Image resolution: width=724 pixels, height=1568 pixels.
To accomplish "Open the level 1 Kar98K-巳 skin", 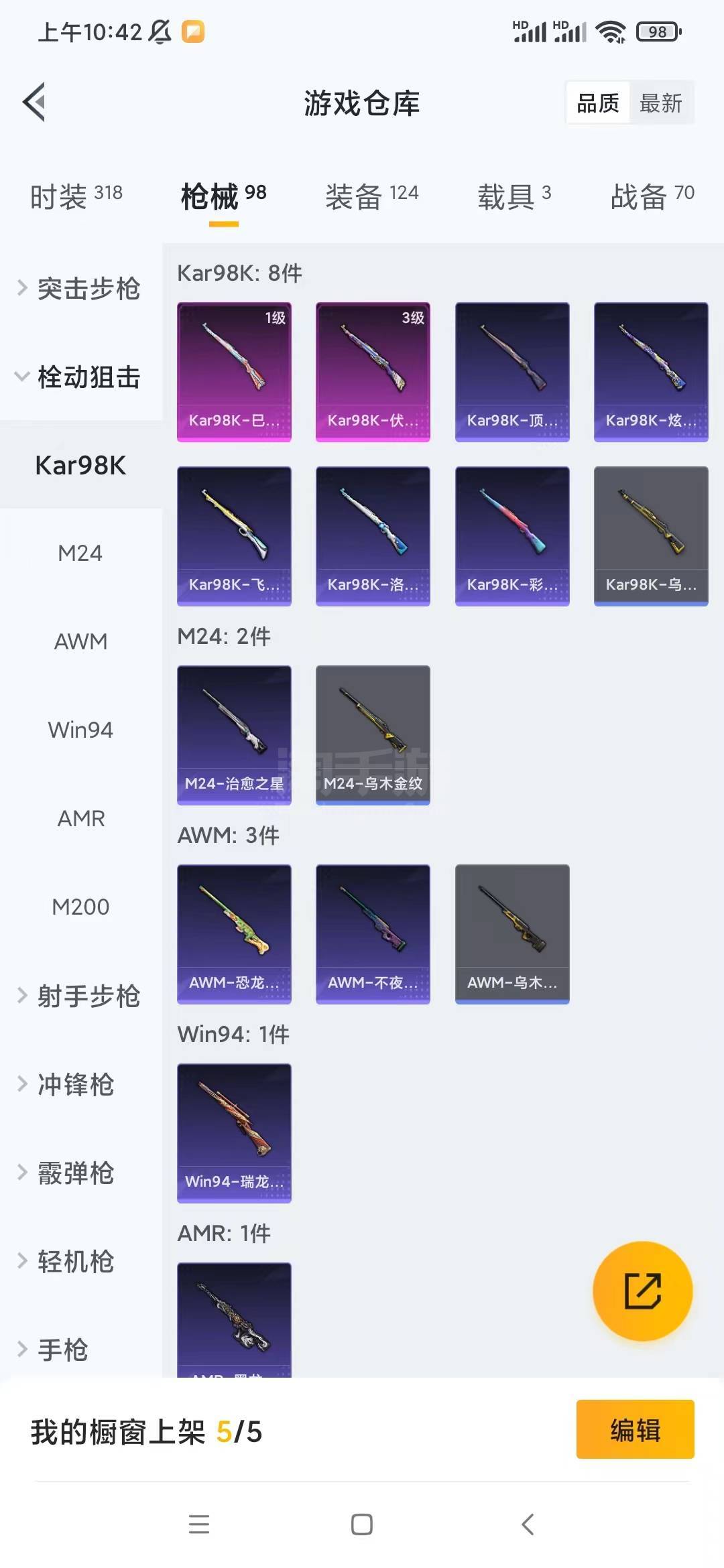I will coord(234,371).
